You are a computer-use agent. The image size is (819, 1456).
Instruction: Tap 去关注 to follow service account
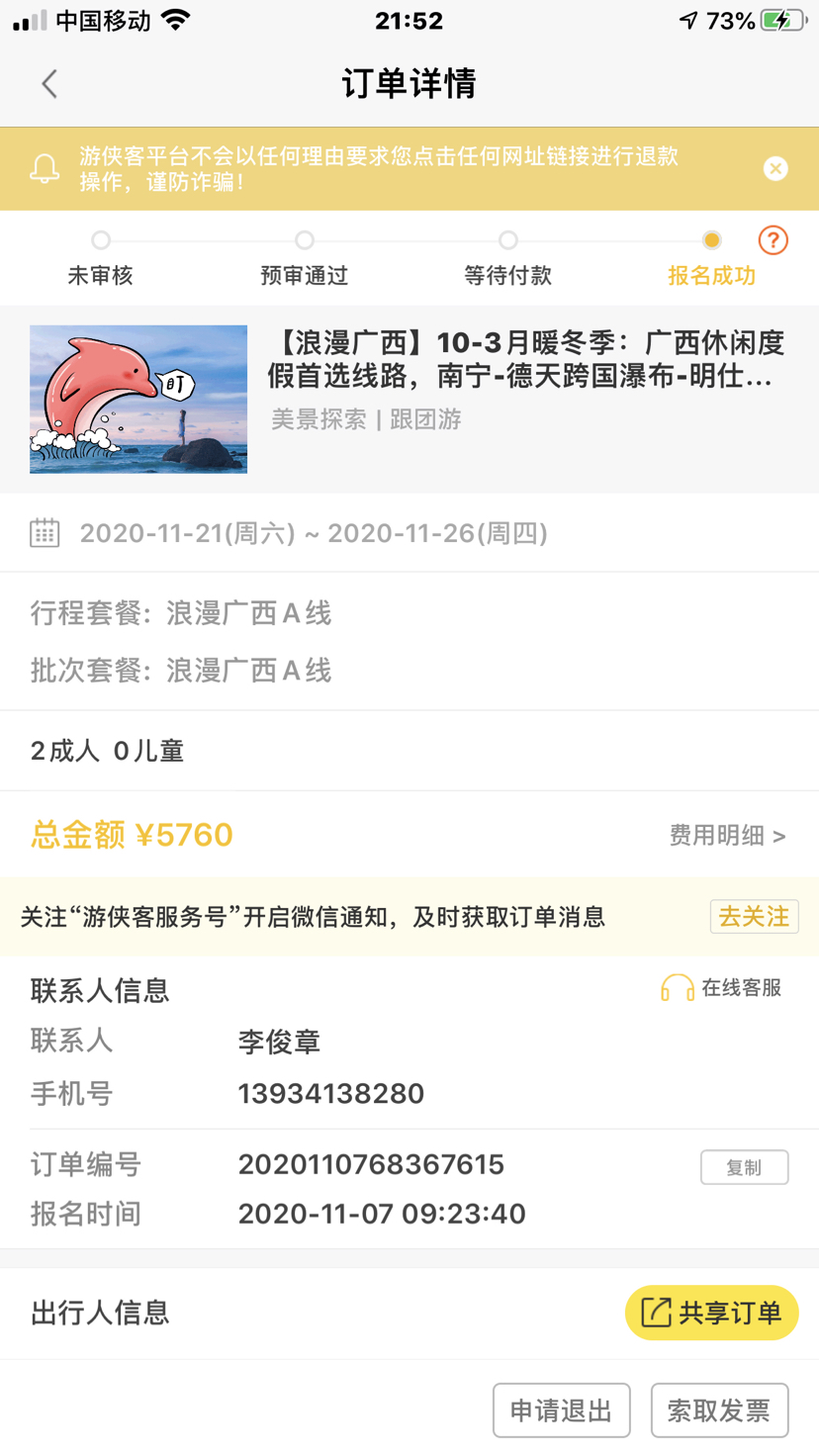click(754, 917)
